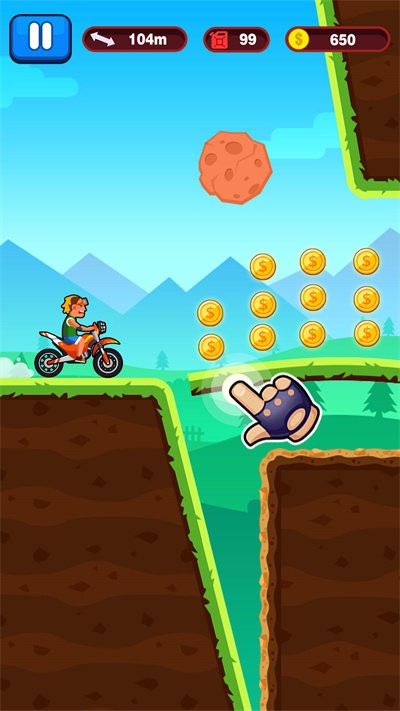This screenshot has height=711, width=400.
Task: Pause the game
Action: [x=40, y=39]
